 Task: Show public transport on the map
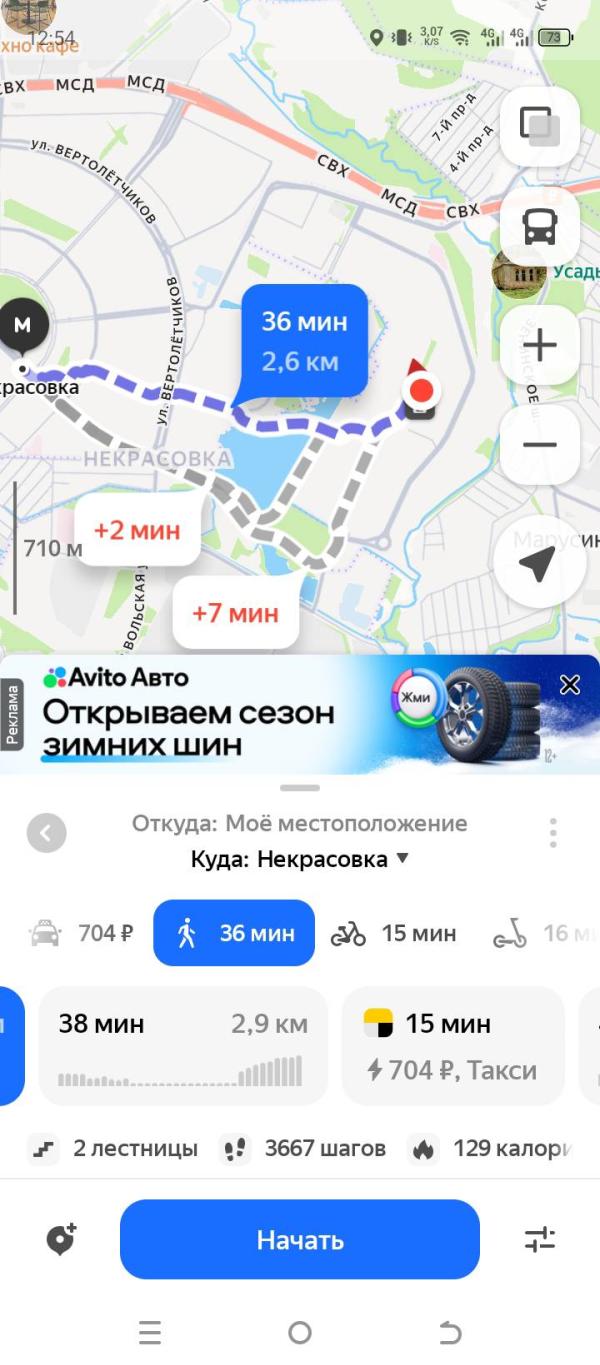(539, 226)
